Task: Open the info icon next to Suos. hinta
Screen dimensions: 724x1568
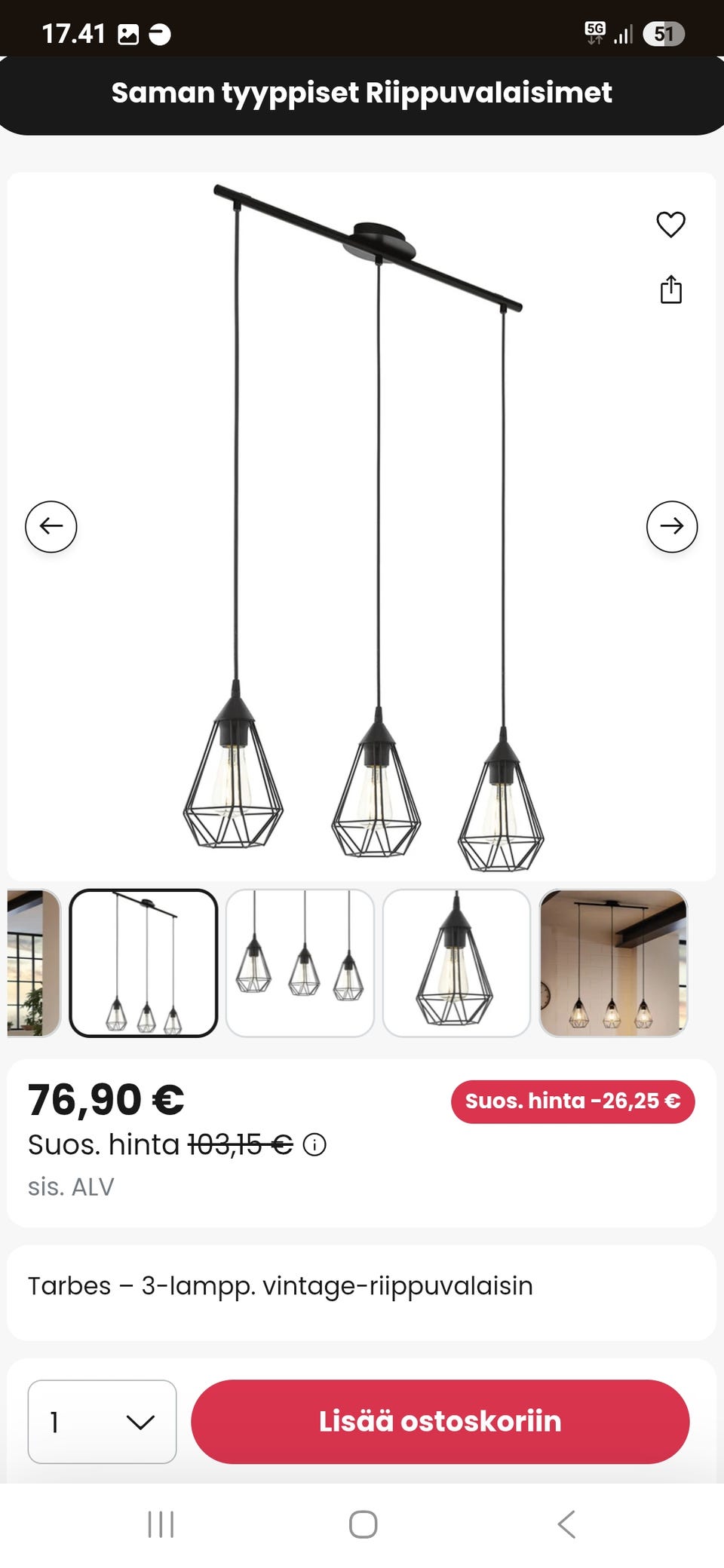Action: (314, 1145)
